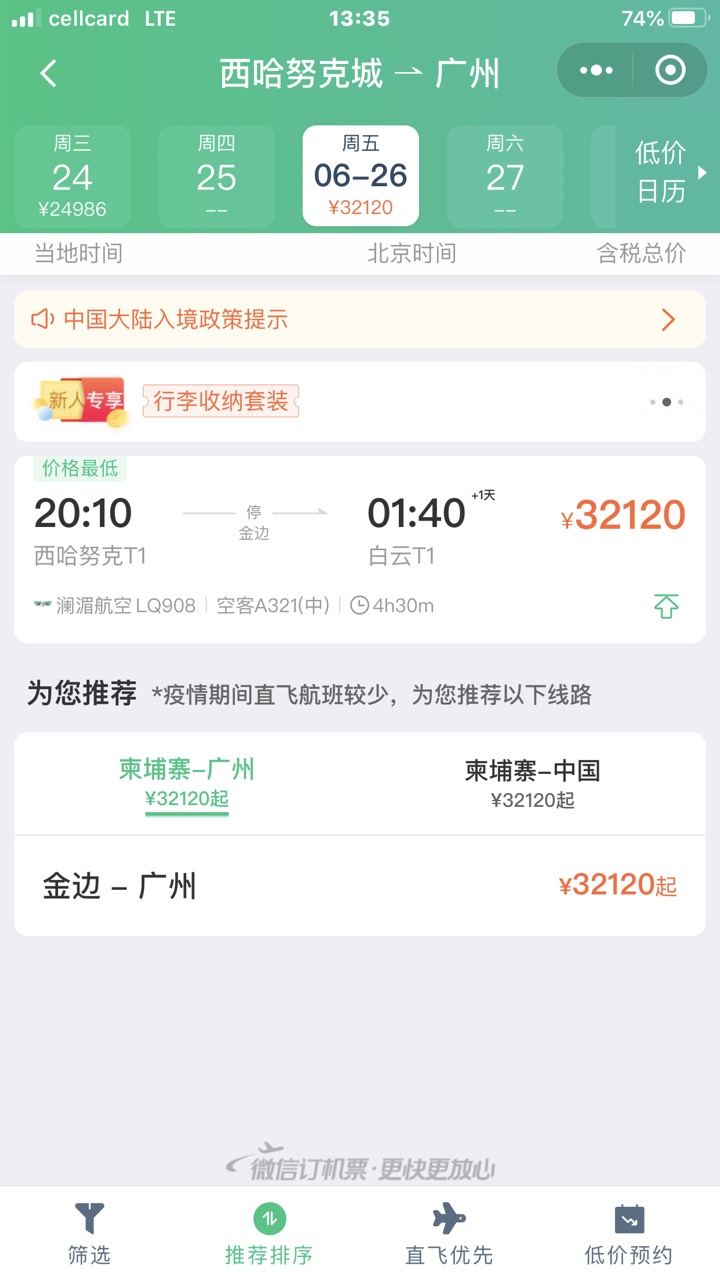
Task: Go back from flight results
Action: tap(48, 73)
